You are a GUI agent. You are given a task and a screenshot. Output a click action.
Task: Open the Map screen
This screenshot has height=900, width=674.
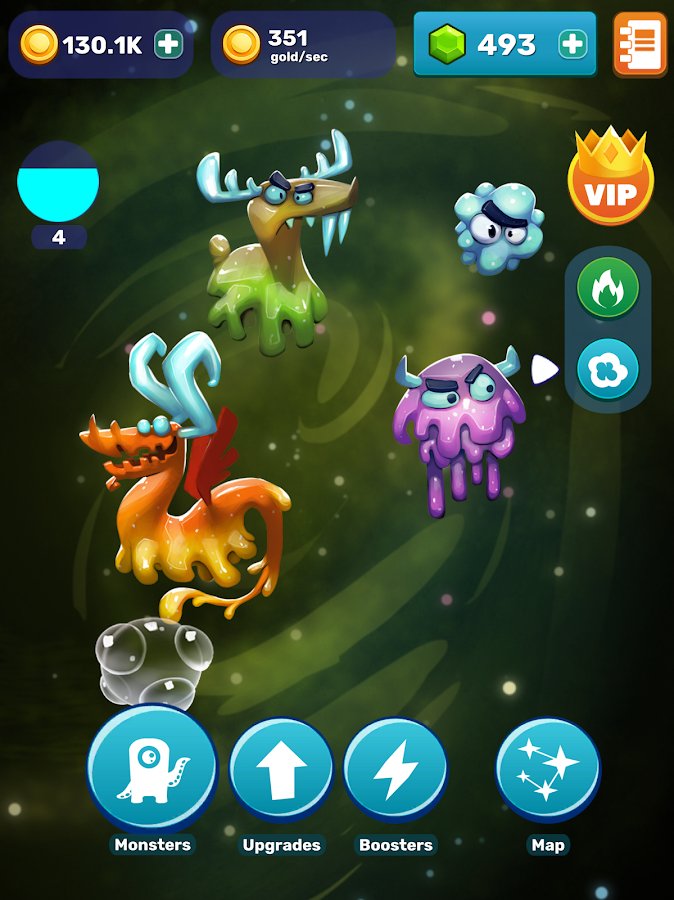[x=548, y=770]
